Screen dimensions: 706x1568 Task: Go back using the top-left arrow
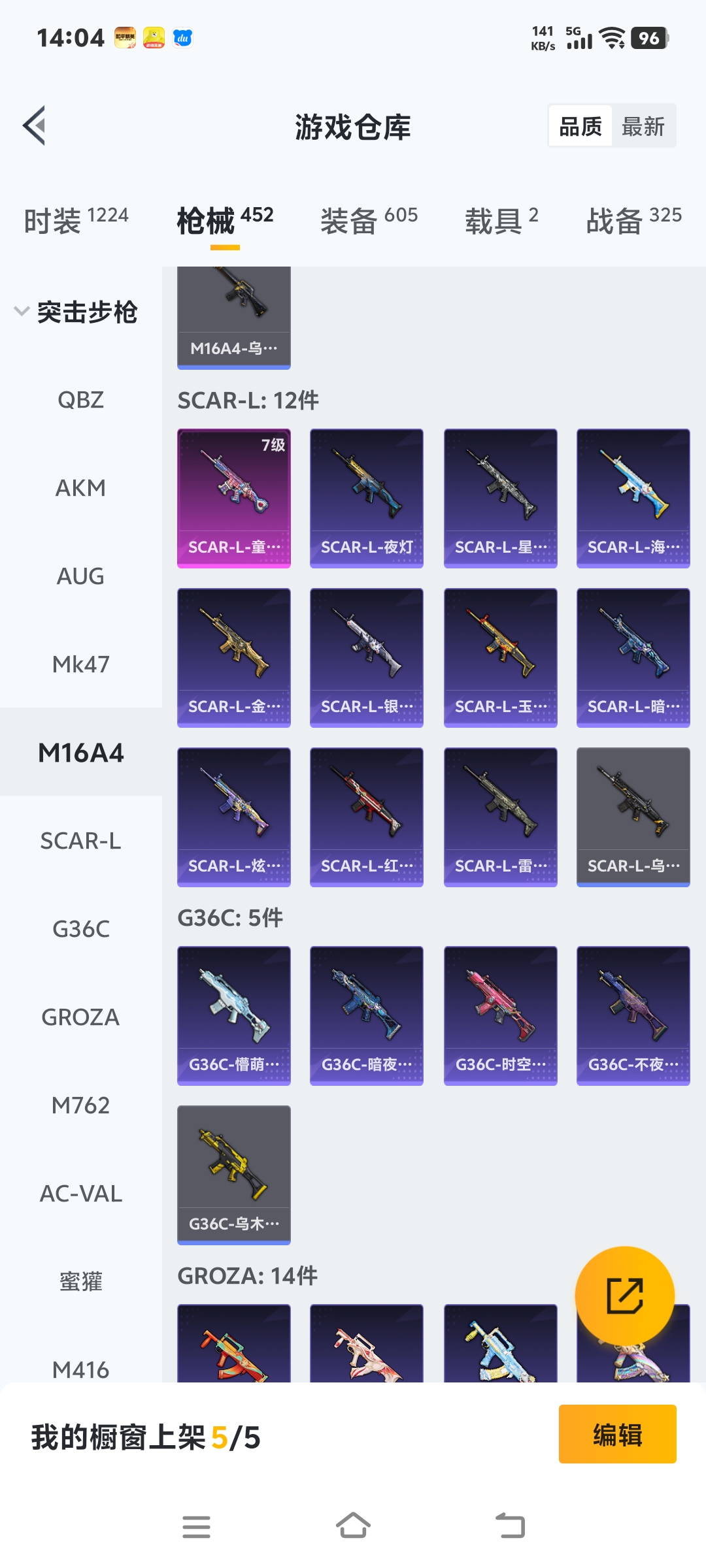point(34,125)
